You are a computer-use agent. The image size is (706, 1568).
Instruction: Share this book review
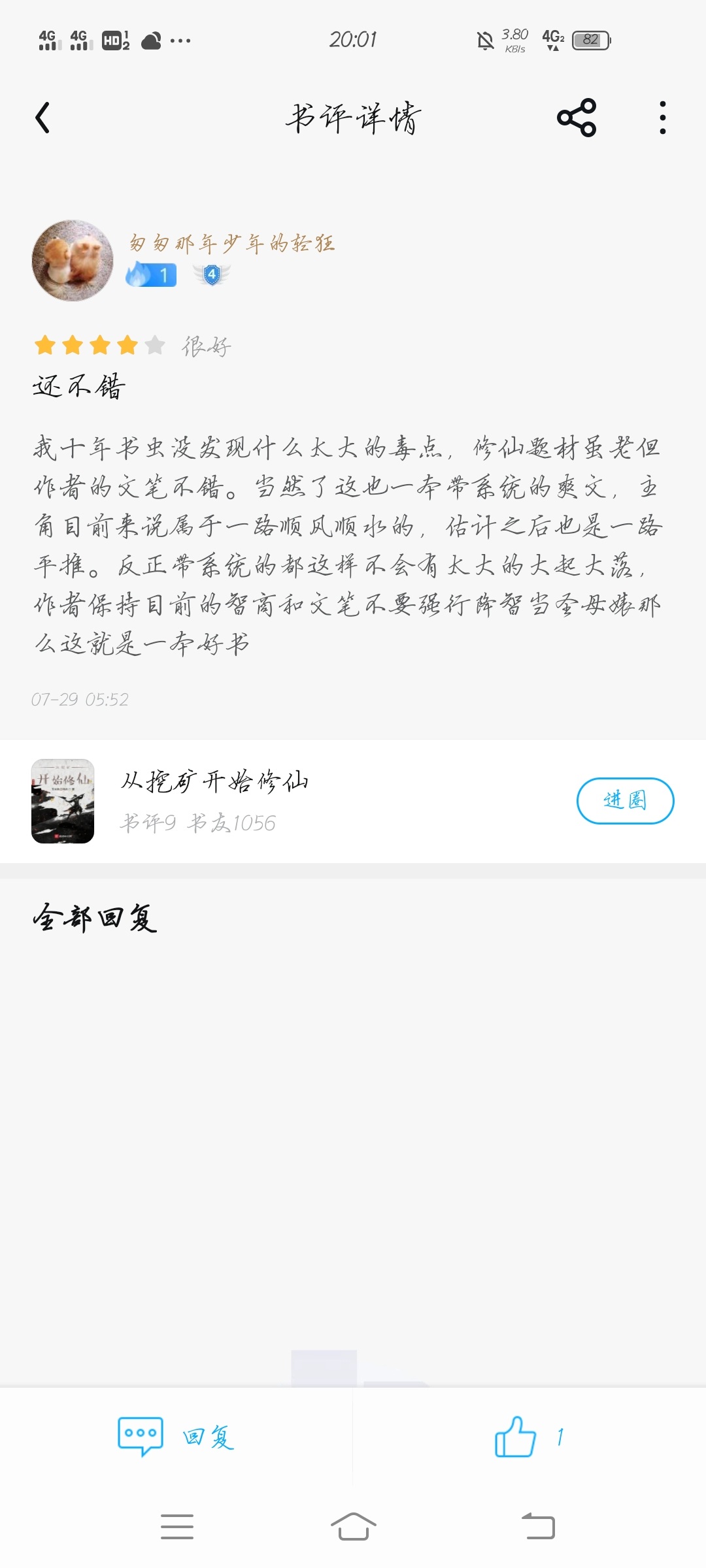coord(577,118)
